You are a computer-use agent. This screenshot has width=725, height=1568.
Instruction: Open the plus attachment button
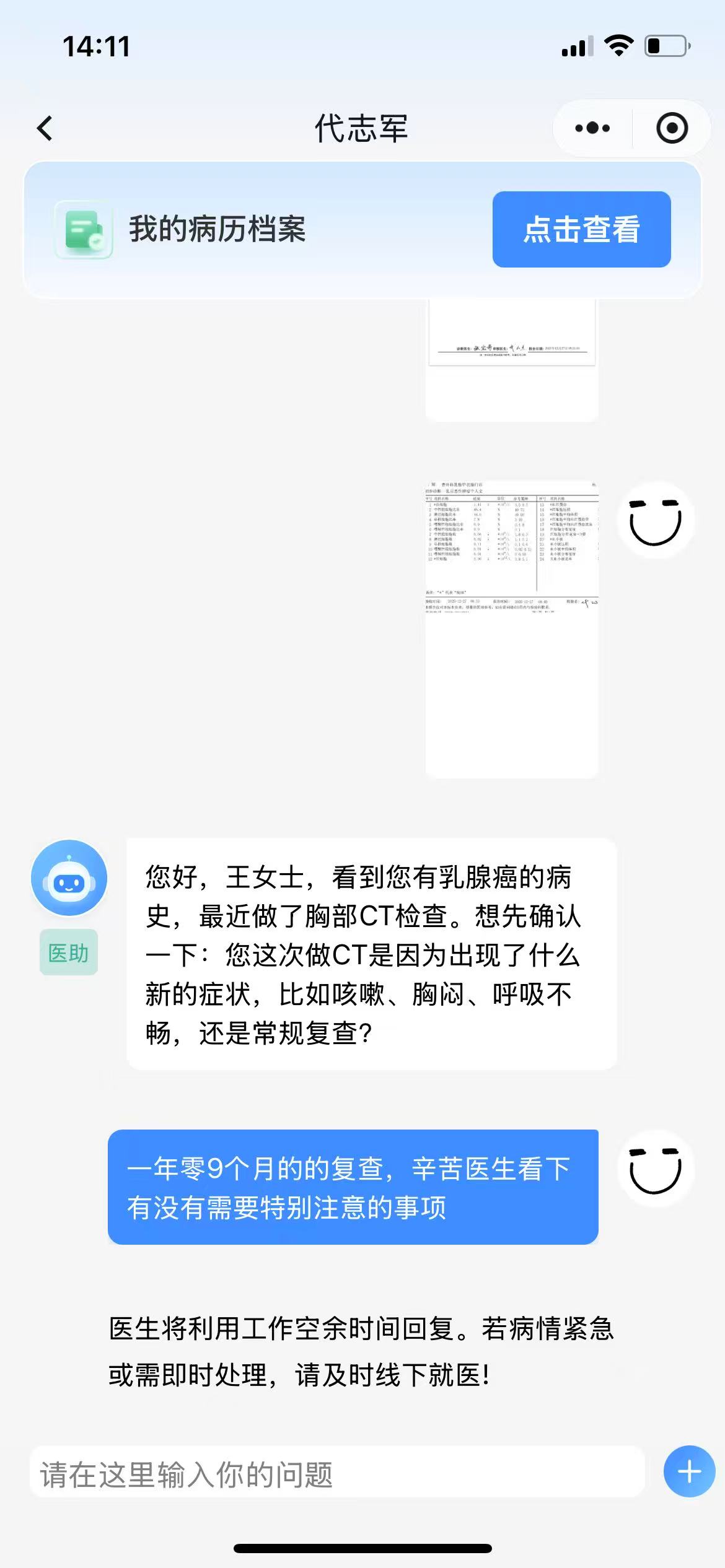point(689,1471)
